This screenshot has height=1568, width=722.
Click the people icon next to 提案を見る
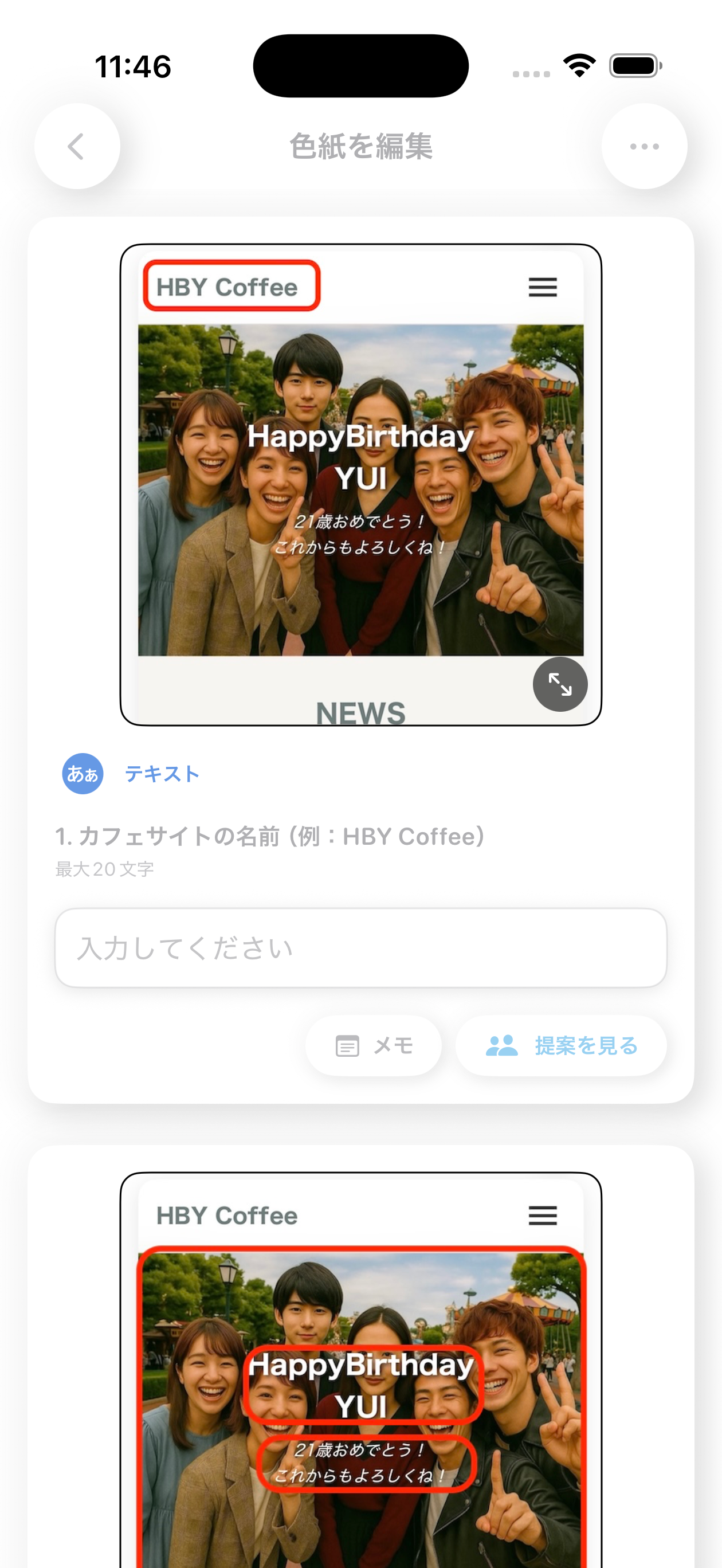tap(501, 1045)
